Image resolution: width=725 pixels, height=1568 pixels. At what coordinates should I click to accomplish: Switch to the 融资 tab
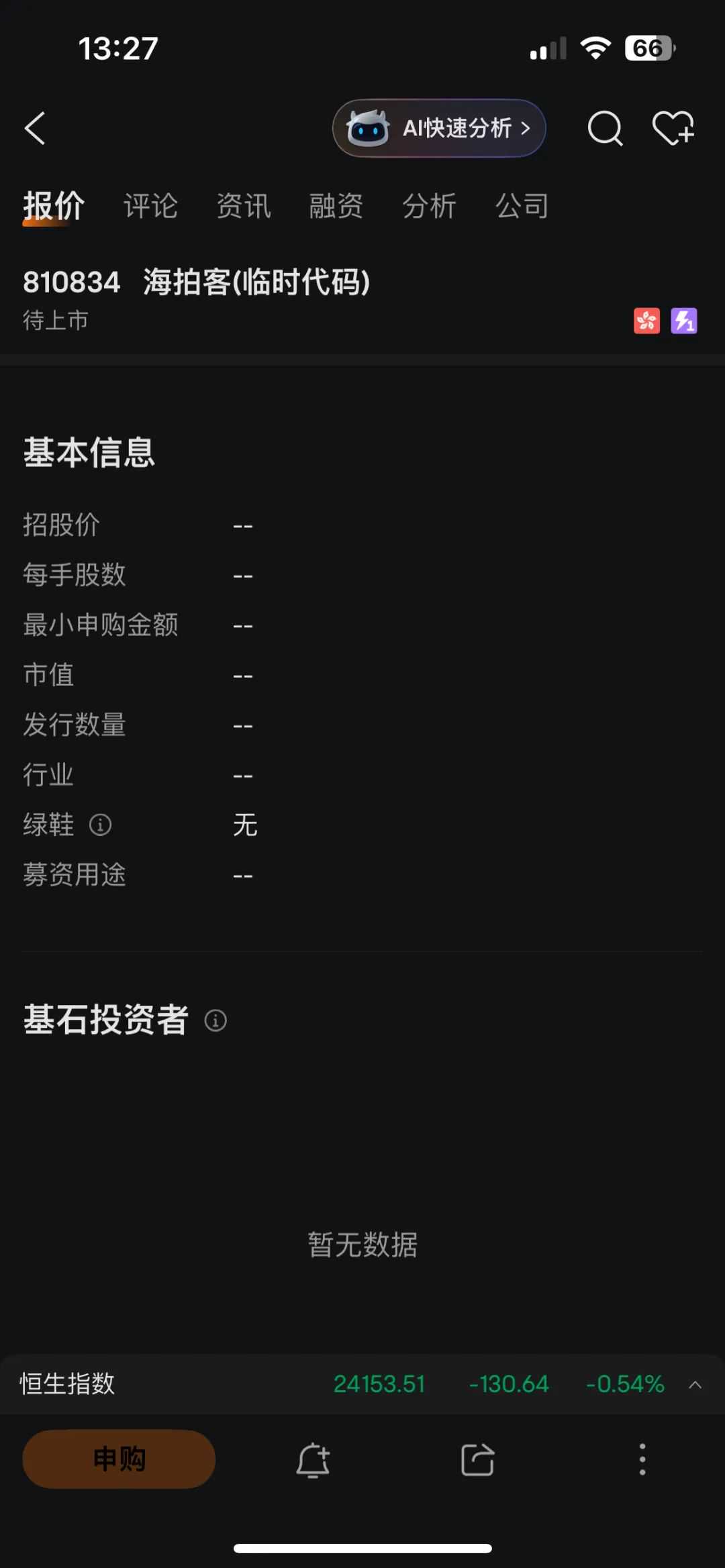336,206
